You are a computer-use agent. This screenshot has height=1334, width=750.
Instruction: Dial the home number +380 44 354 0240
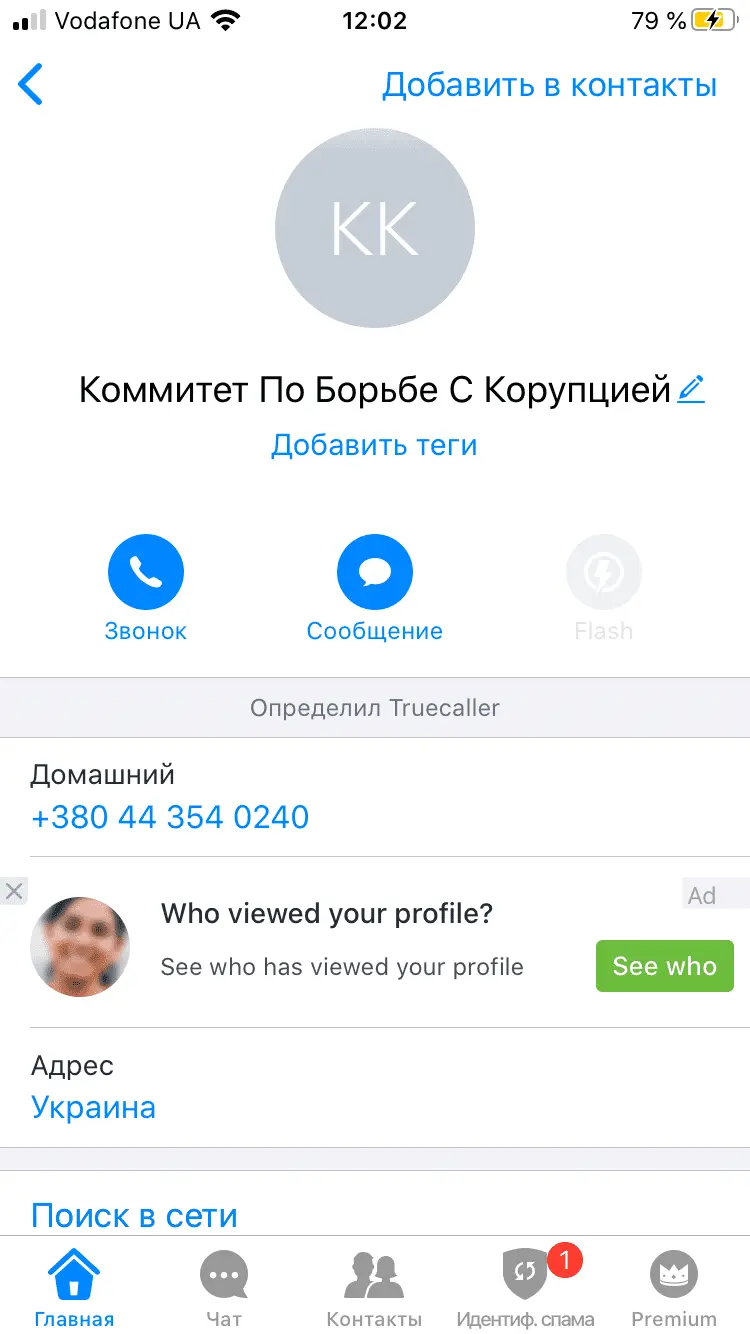[x=170, y=817]
